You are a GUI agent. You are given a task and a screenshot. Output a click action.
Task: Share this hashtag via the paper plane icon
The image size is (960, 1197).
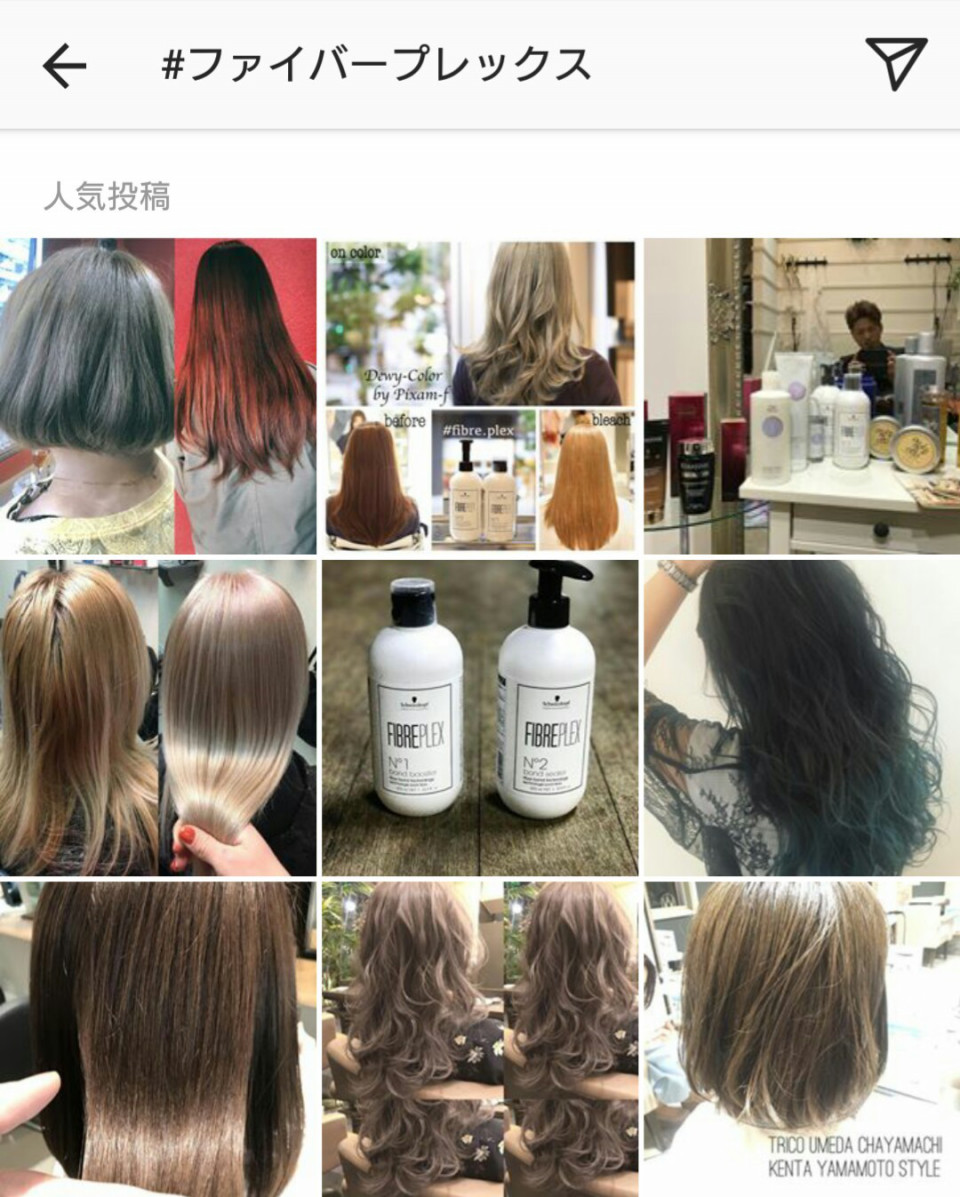[895, 64]
